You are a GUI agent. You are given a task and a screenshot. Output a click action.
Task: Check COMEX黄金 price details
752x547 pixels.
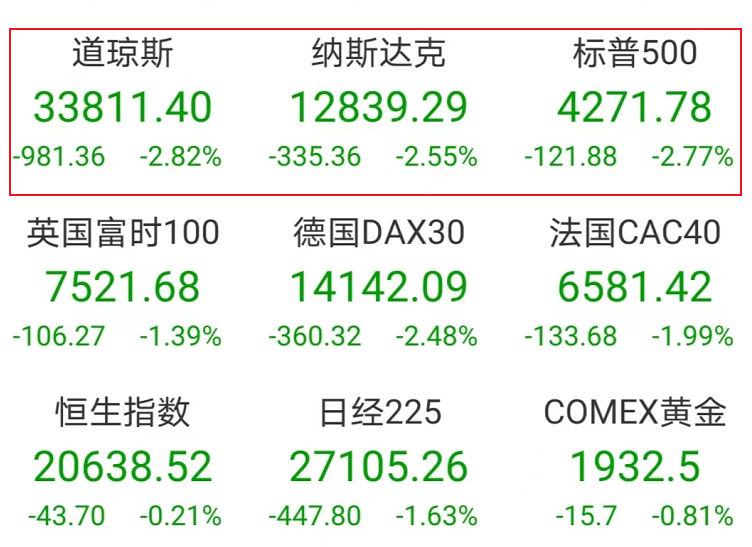pos(634,466)
